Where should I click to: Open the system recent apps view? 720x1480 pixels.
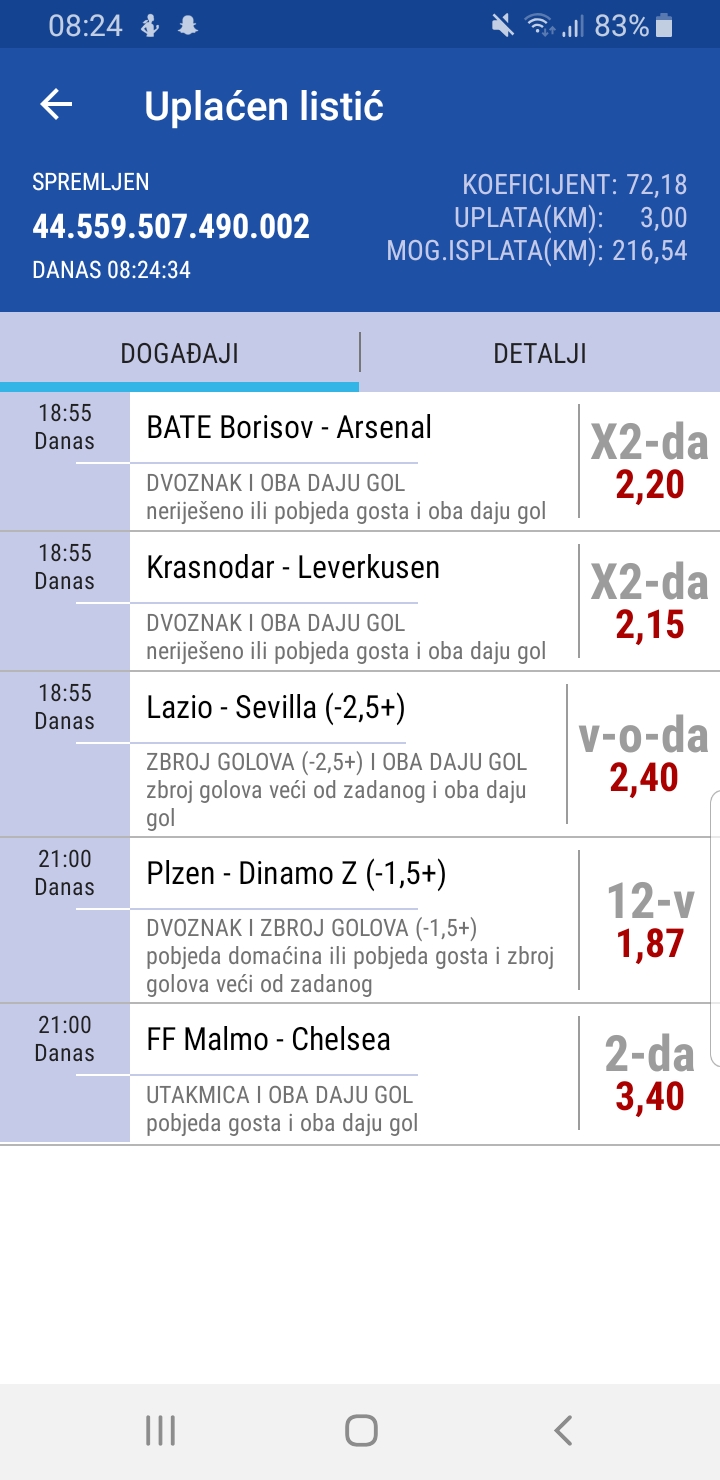click(160, 1430)
